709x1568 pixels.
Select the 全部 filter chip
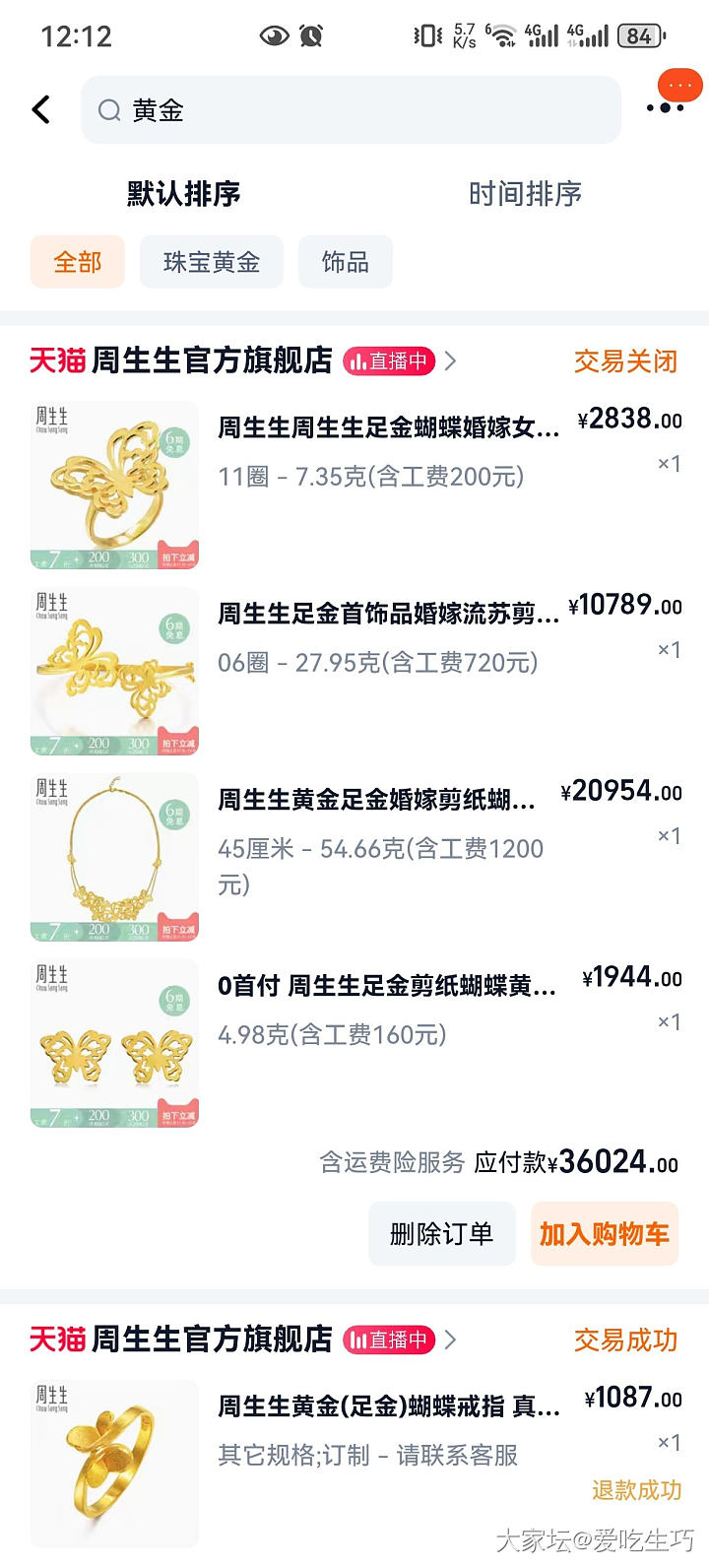point(78,262)
